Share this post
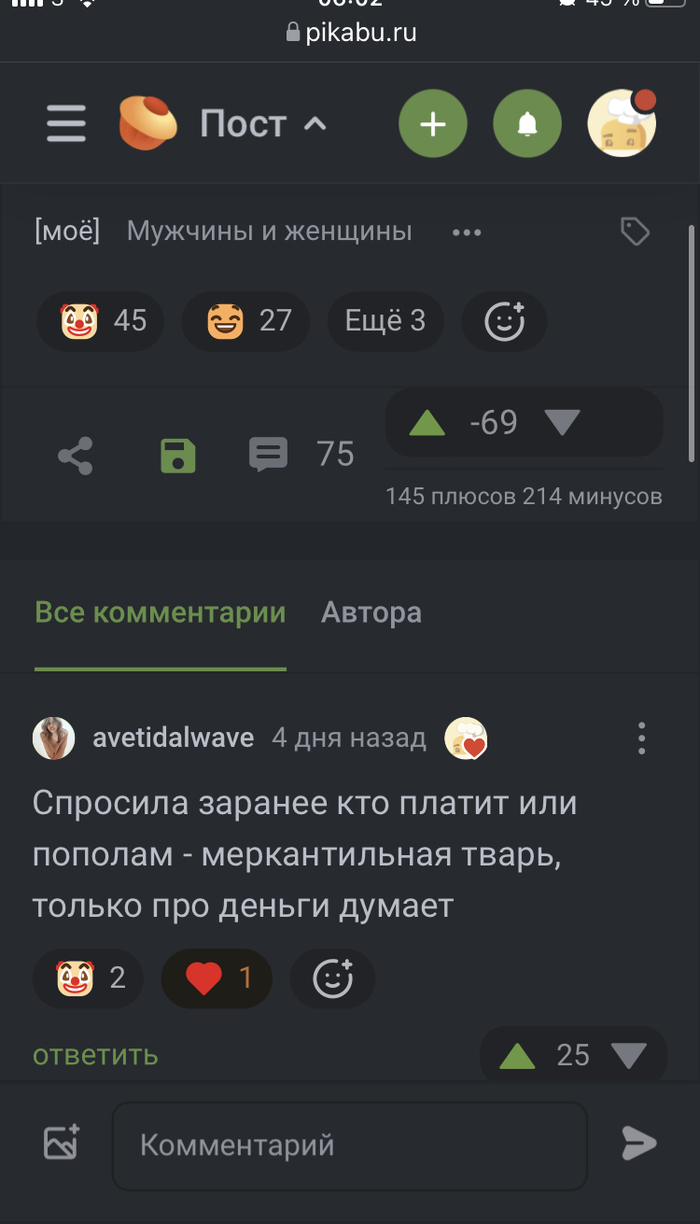The height and width of the screenshot is (1224, 700). point(75,456)
